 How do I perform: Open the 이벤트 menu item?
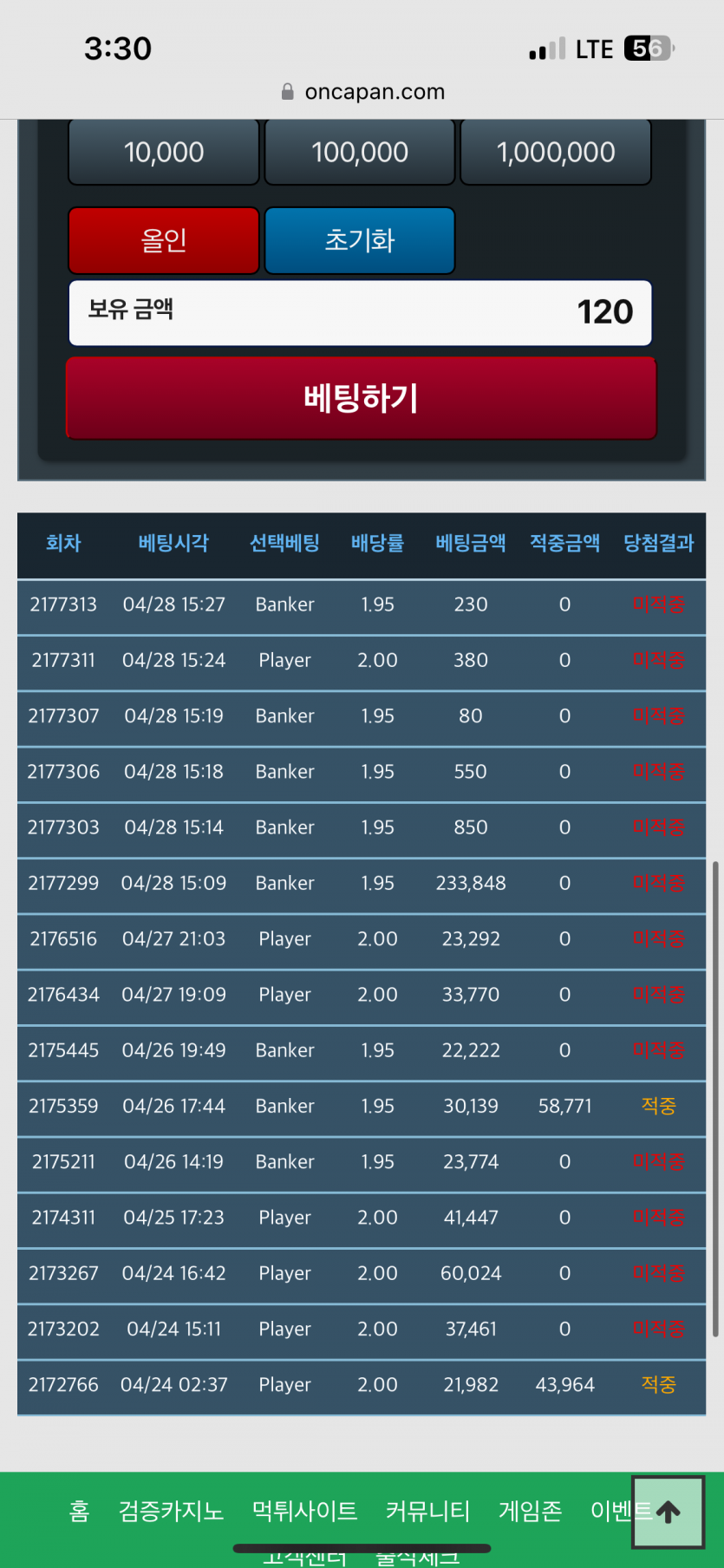click(x=616, y=1512)
